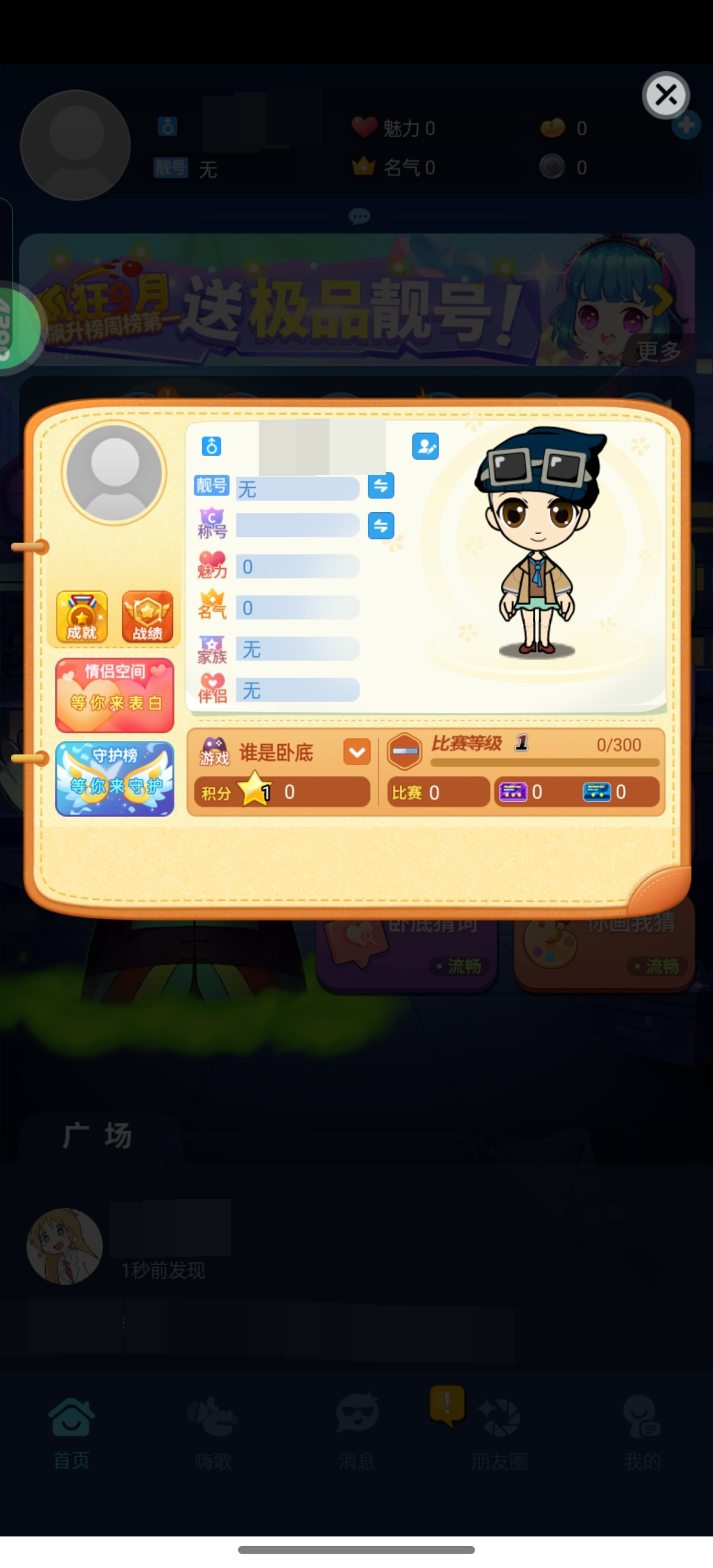Open the 战绩 battle record button
The image size is (713, 1568).
(147, 617)
